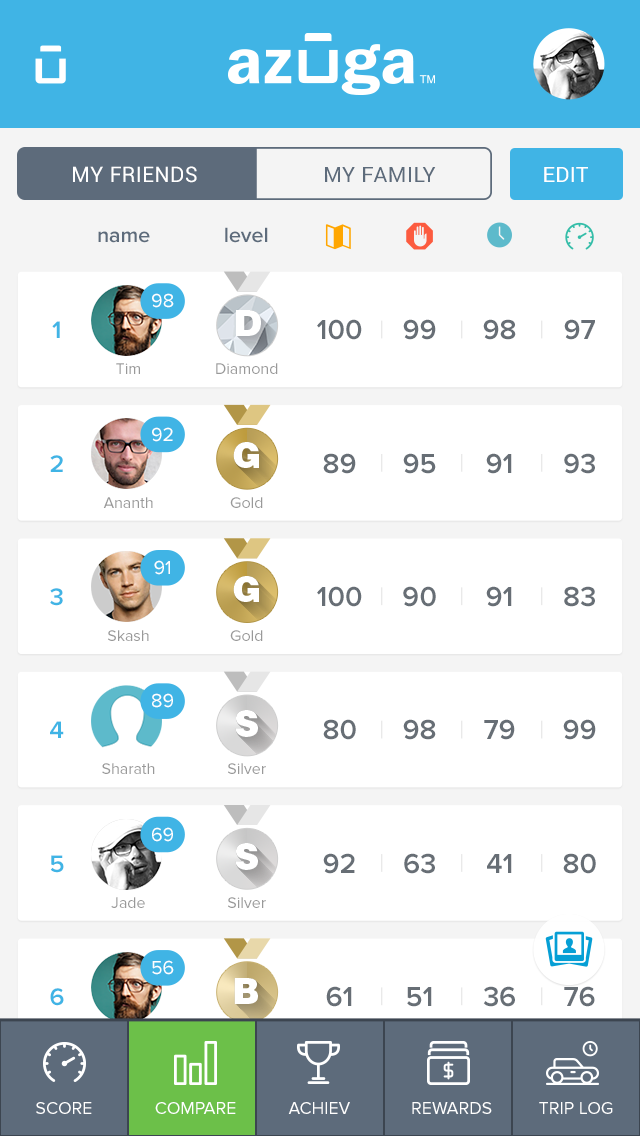Viewport: 640px width, 1136px height.
Task: Open Tim's leaderboard row
Action: [320, 330]
